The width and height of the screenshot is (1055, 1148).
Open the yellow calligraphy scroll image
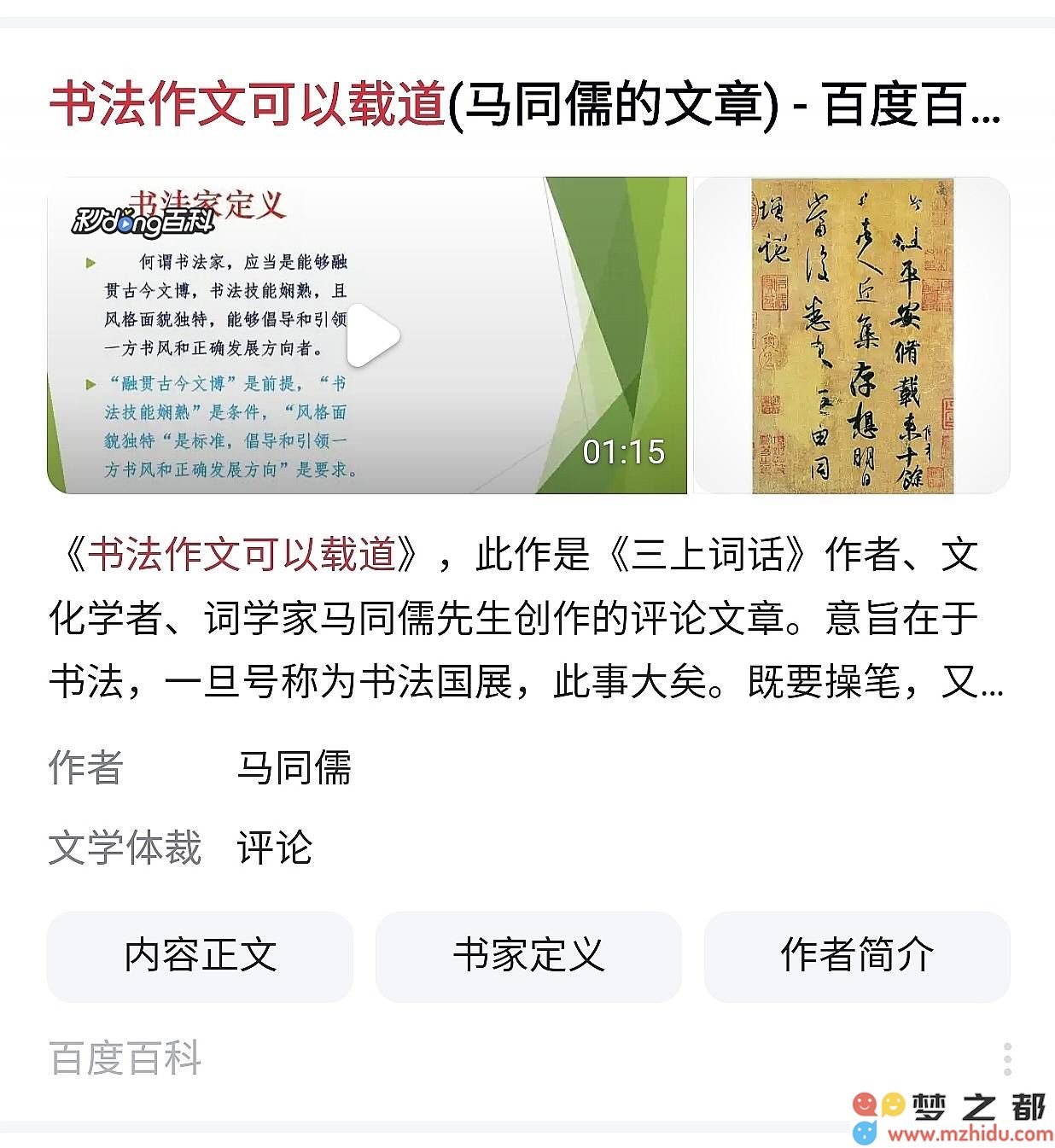[851, 335]
